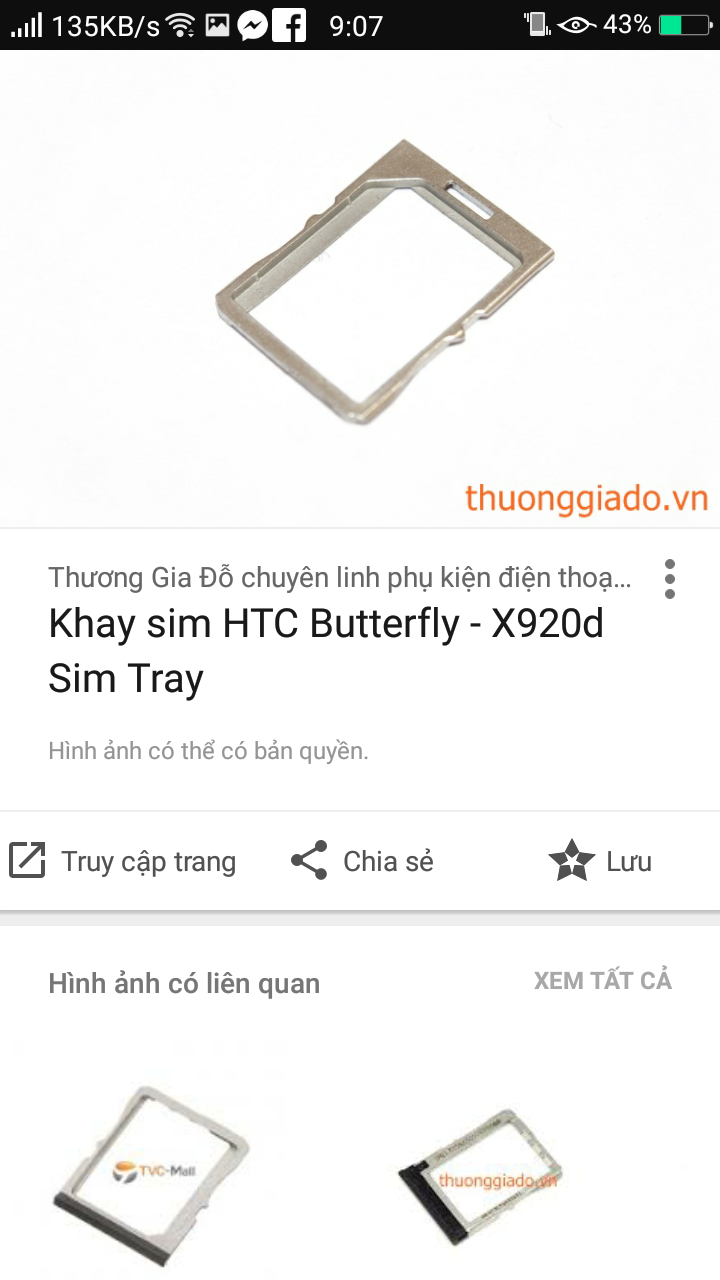Image resolution: width=720 pixels, height=1280 pixels.
Task: Save the image with Lưu
Action: coord(601,861)
